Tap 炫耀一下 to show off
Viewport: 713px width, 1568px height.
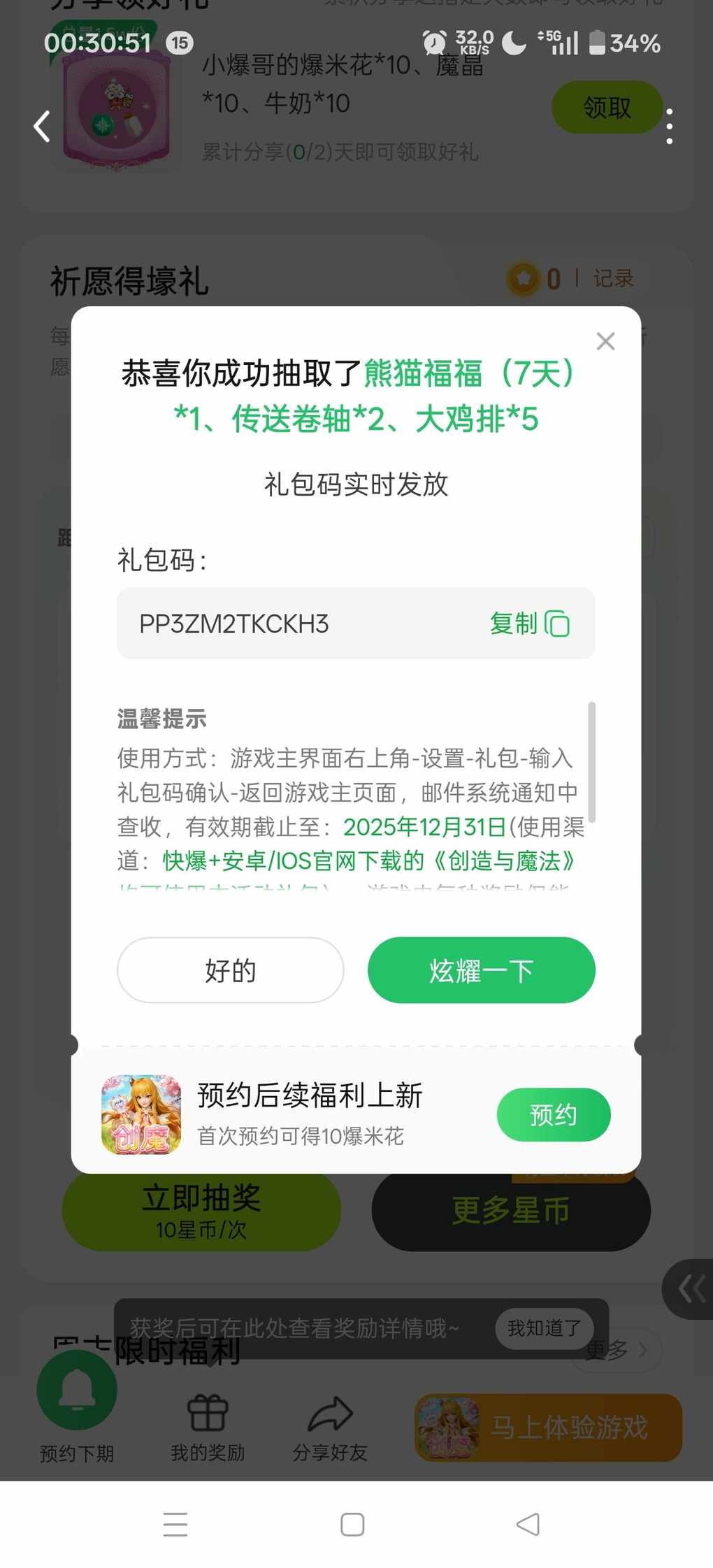[x=481, y=970]
